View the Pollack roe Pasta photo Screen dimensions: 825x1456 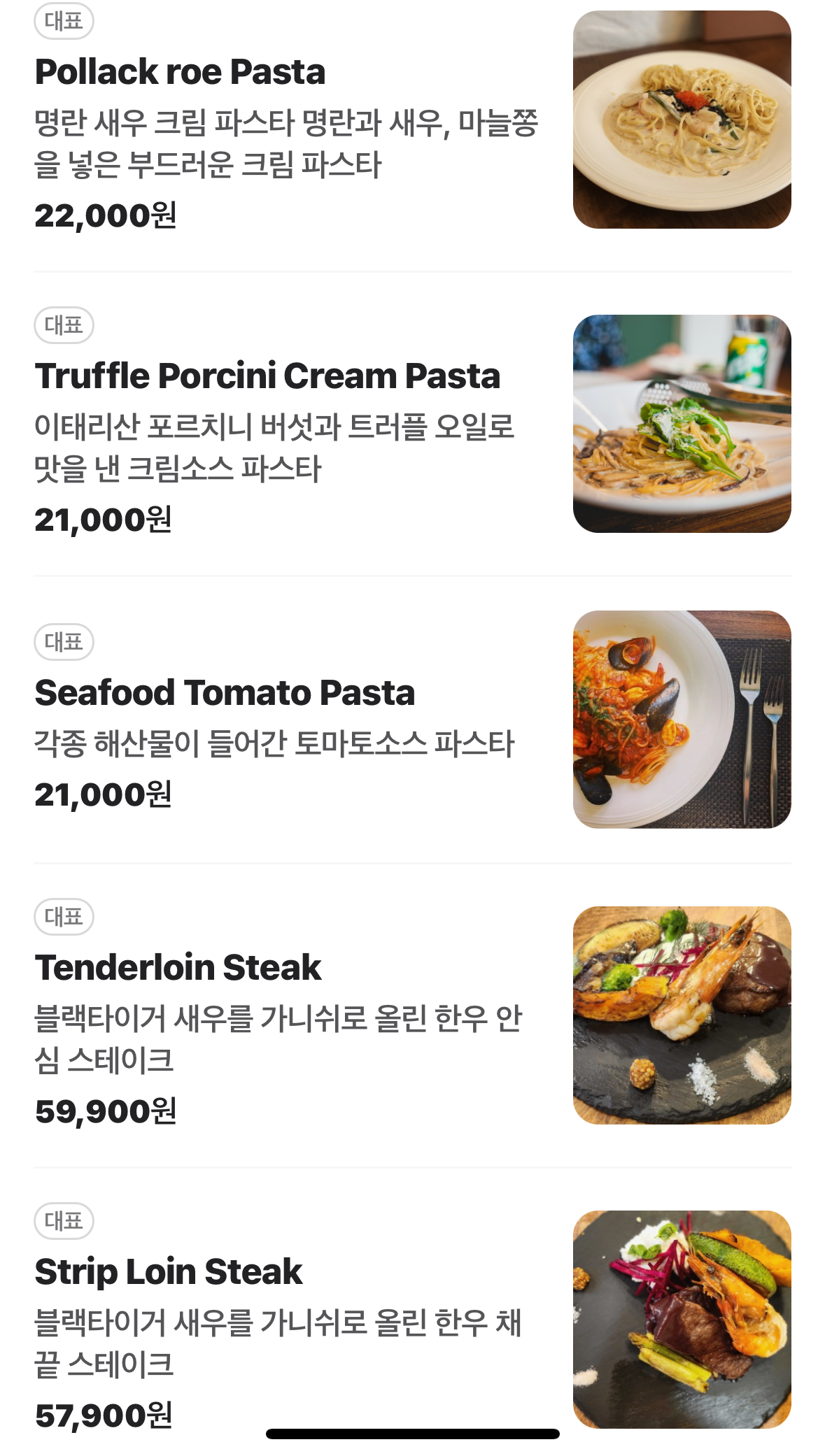point(682,120)
